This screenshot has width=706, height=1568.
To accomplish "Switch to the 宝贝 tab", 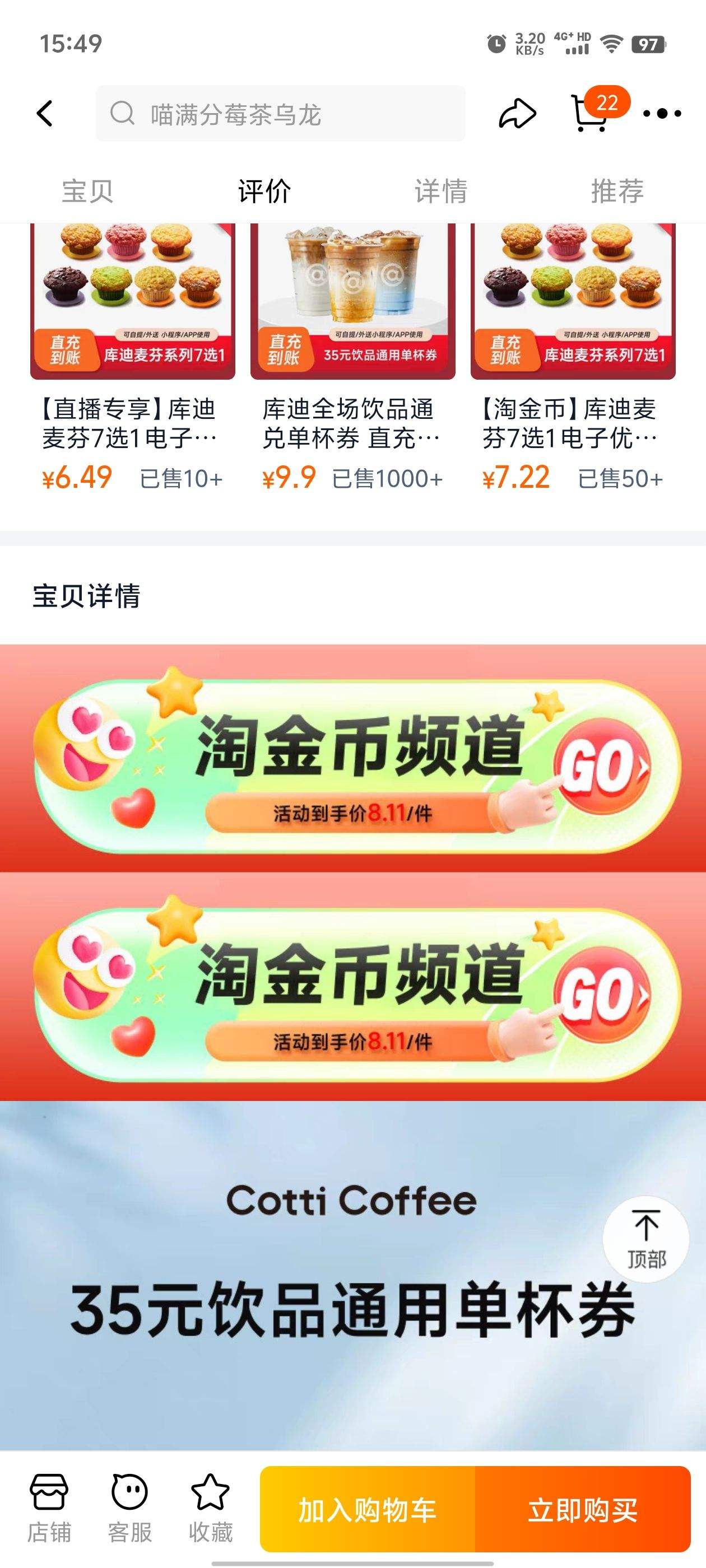I will 90,192.
